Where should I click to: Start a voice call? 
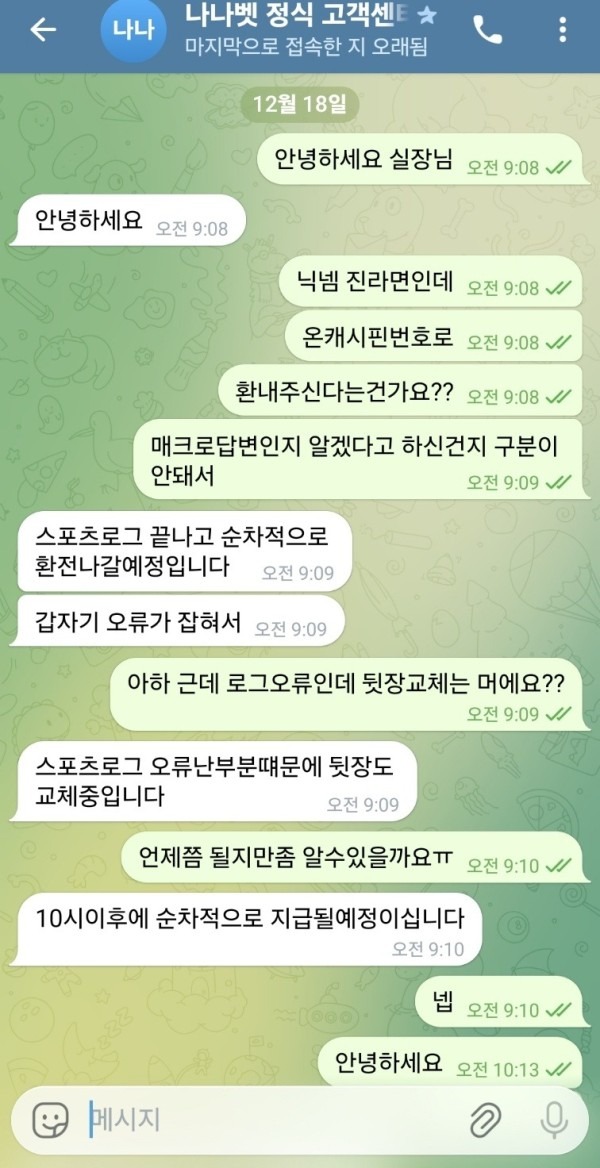[488, 31]
